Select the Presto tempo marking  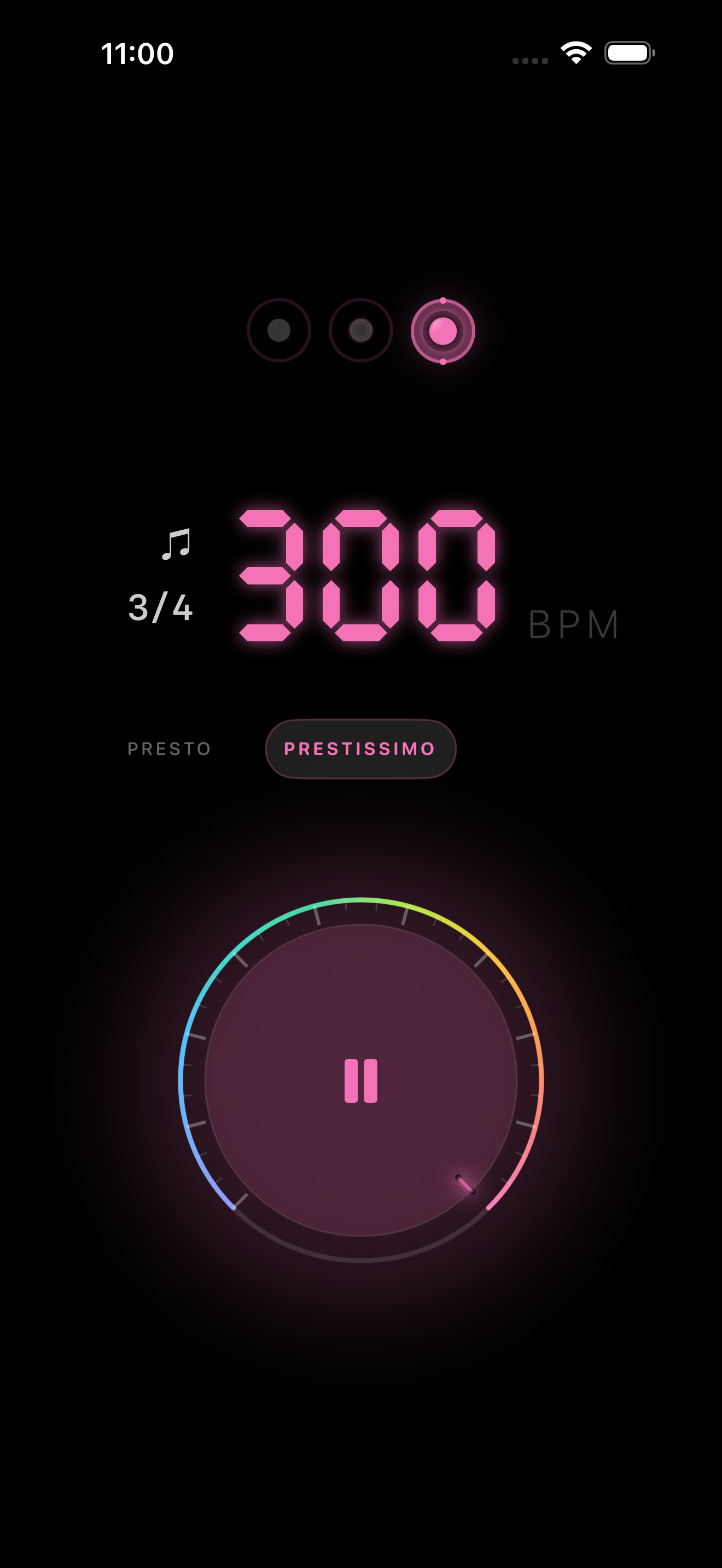click(x=169, y=748)
